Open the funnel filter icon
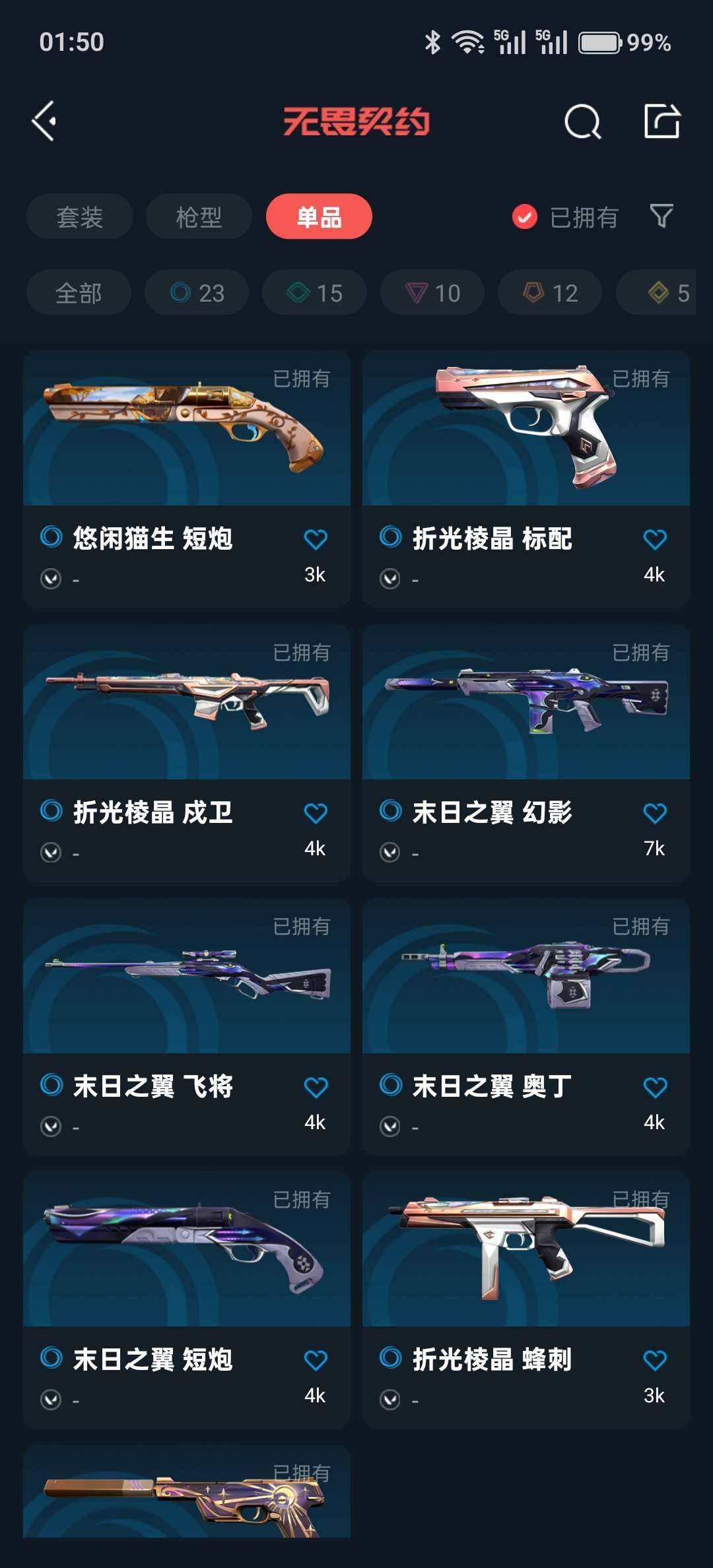Image resolution: width=713 pixels, height=1568 pixels. click(x=662, y=216)
